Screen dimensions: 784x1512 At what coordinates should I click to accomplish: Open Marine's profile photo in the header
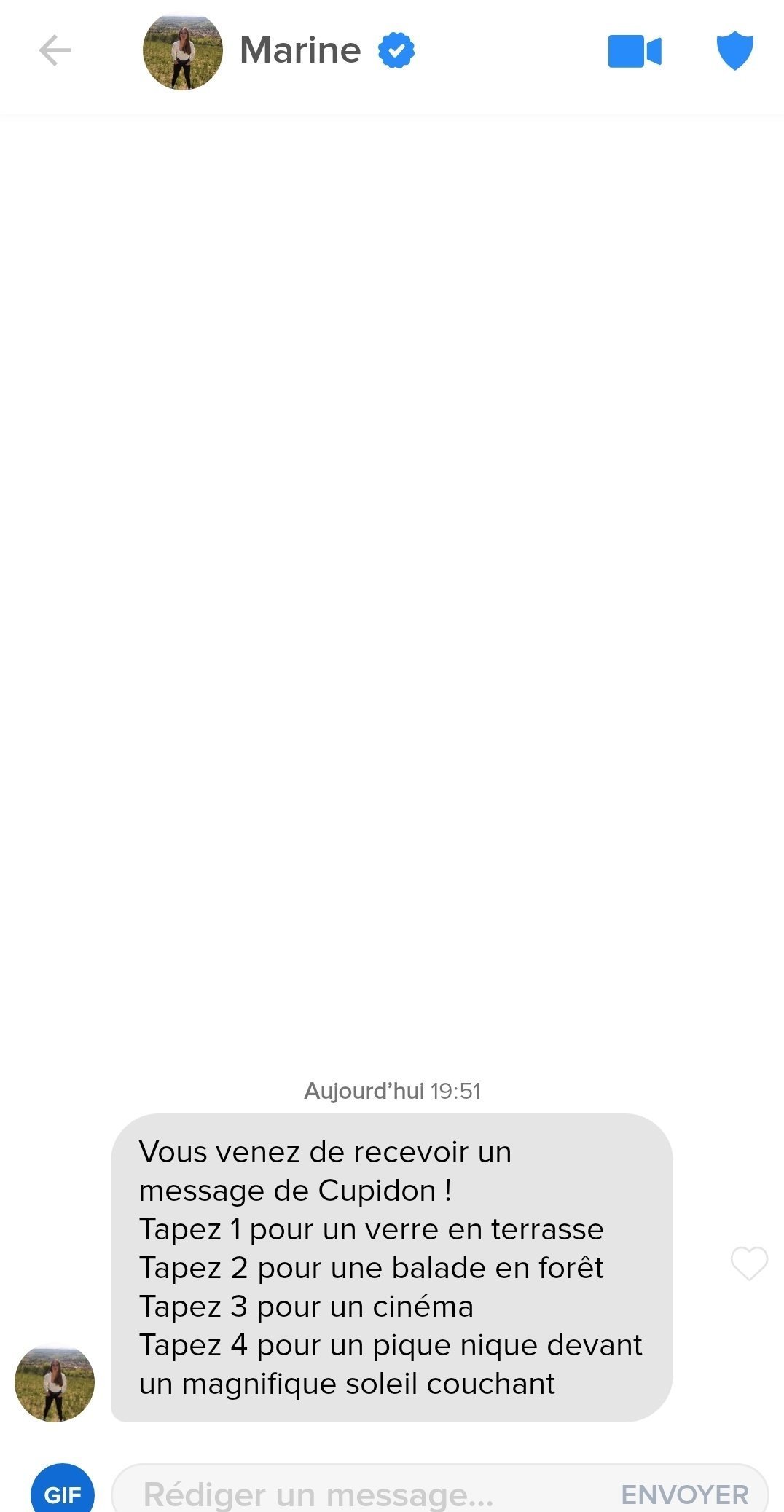tap(182, 51)
